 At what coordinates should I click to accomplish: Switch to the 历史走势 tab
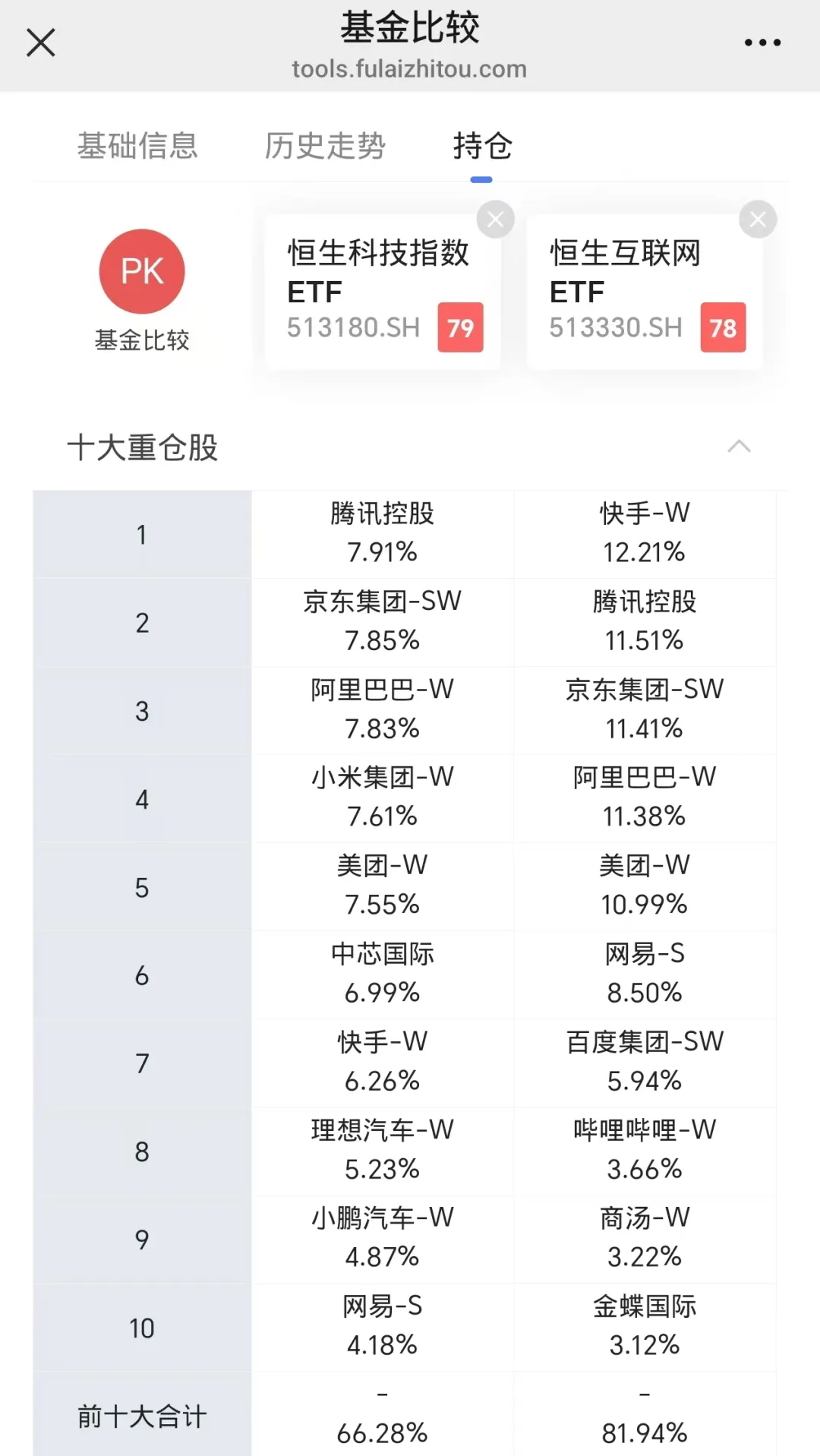point(325,146)
